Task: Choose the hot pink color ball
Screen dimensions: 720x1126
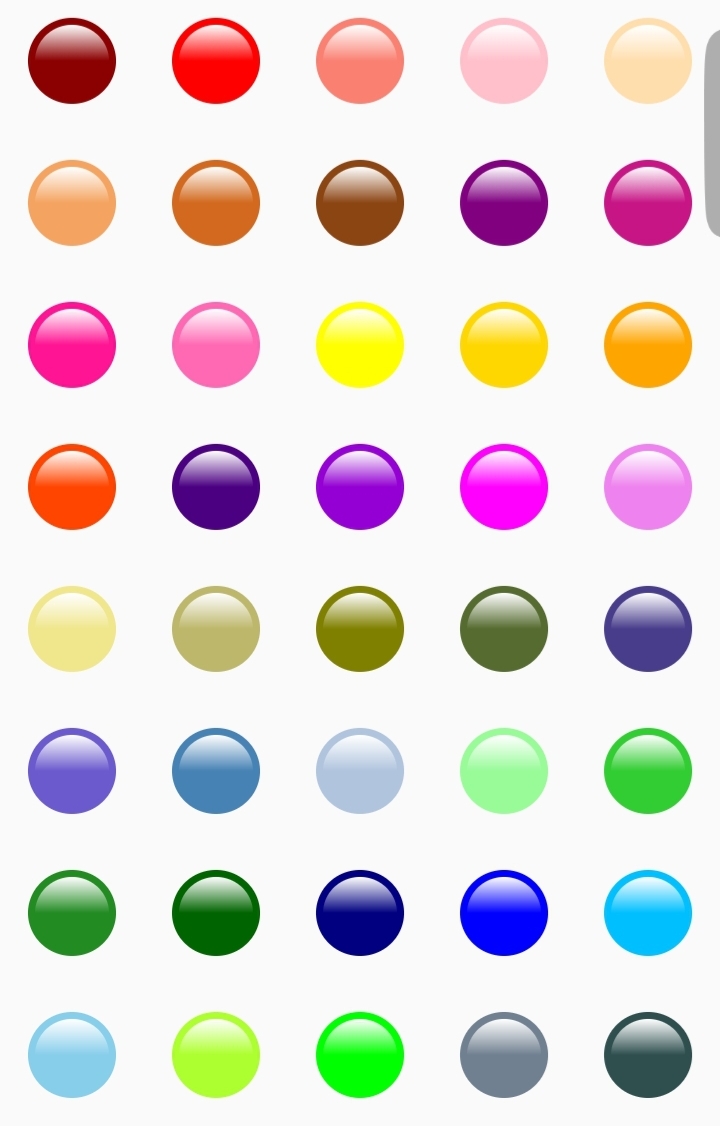Action: [216, 345]
